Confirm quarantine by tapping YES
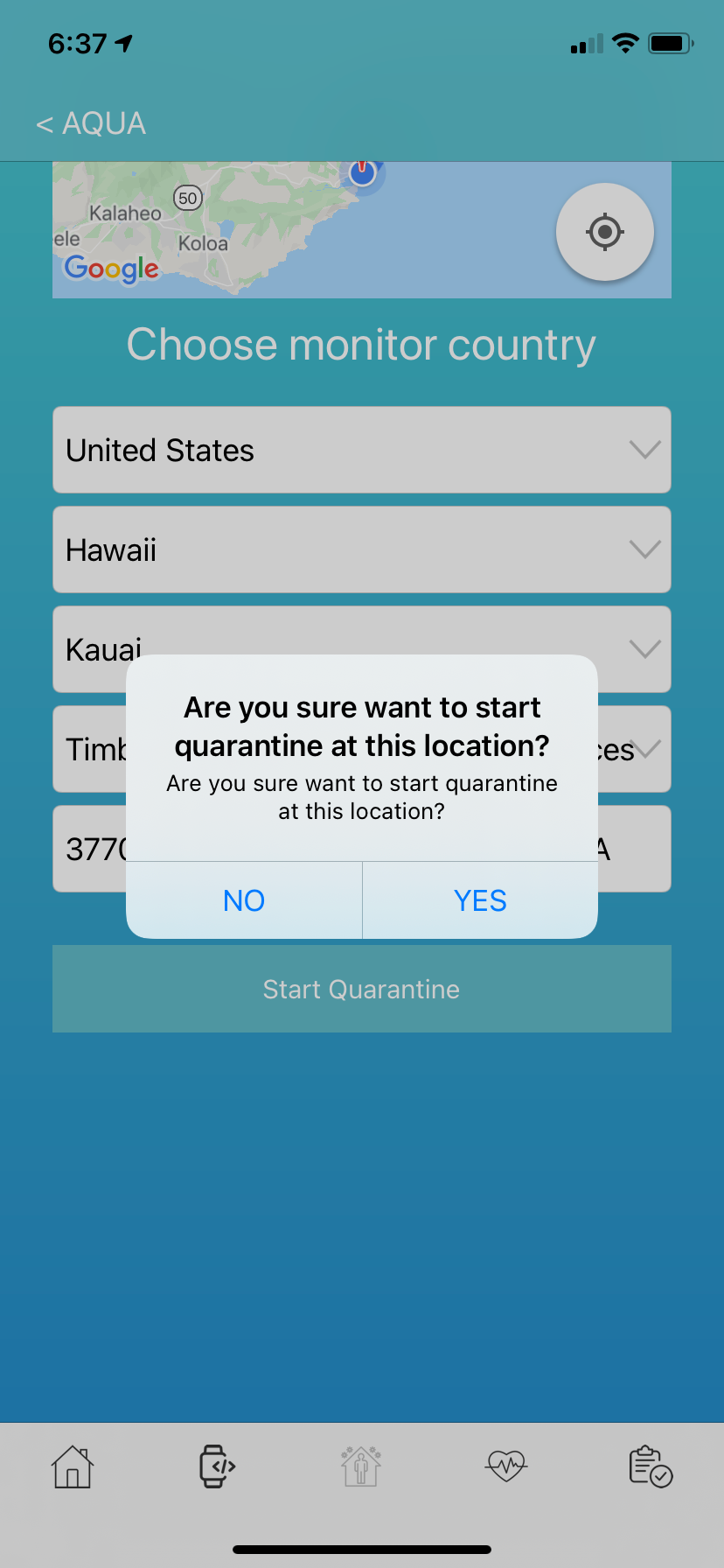This screenshot has width=724, height=1568. click(x=480, y=900)
